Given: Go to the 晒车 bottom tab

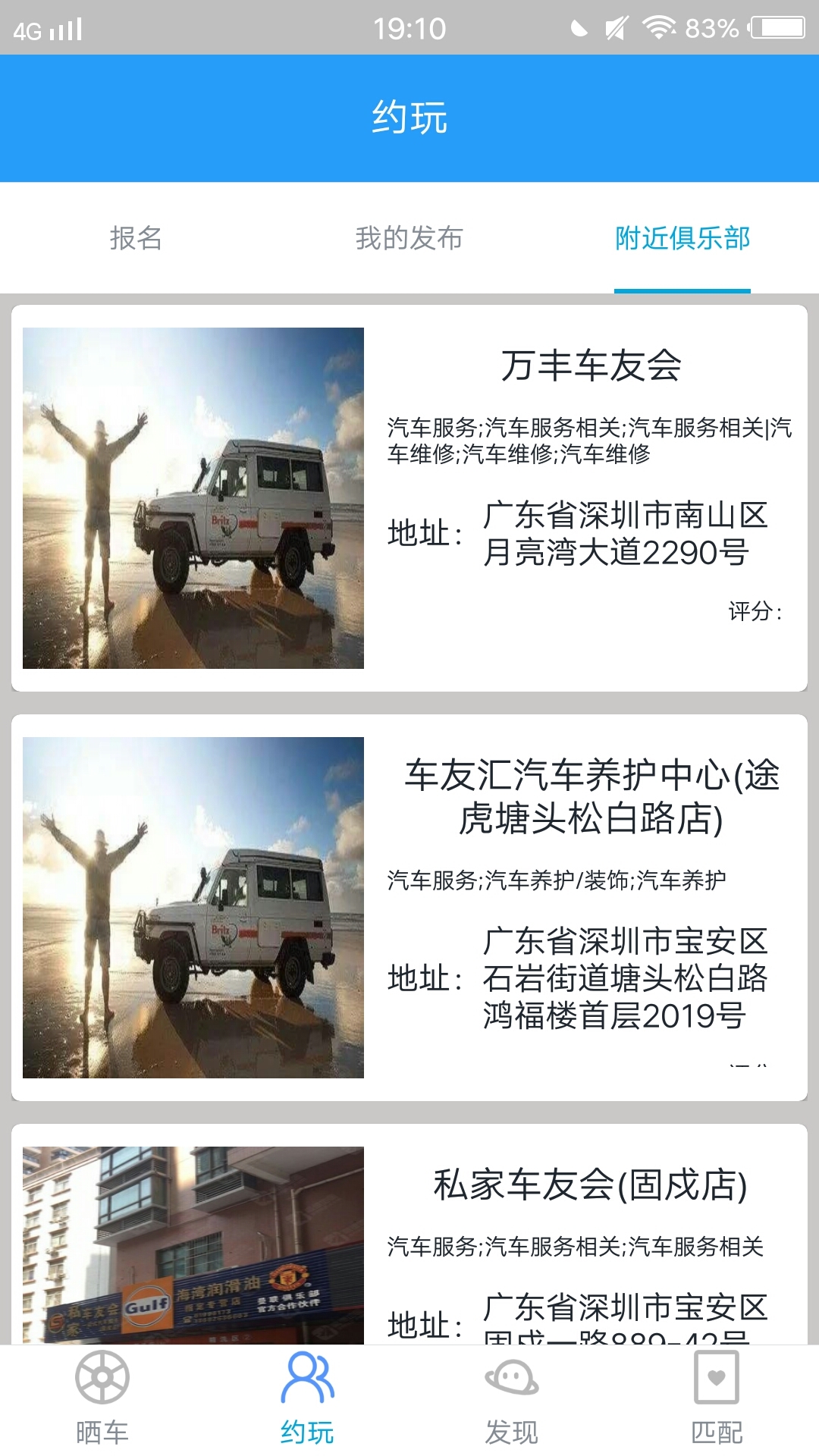Looking at the screenshot, I should point(102,1399).
